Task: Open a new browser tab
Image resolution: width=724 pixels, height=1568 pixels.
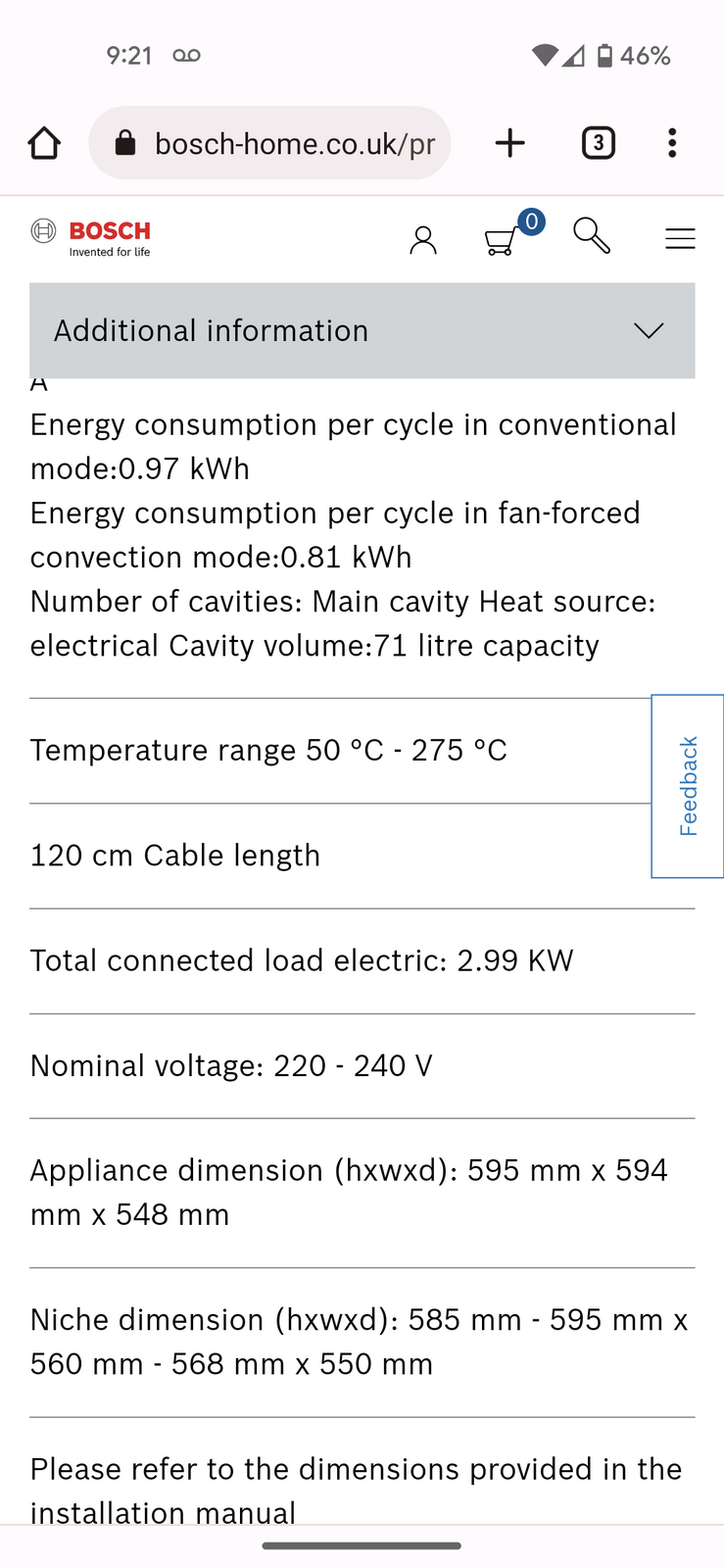Action: [509, 143]
